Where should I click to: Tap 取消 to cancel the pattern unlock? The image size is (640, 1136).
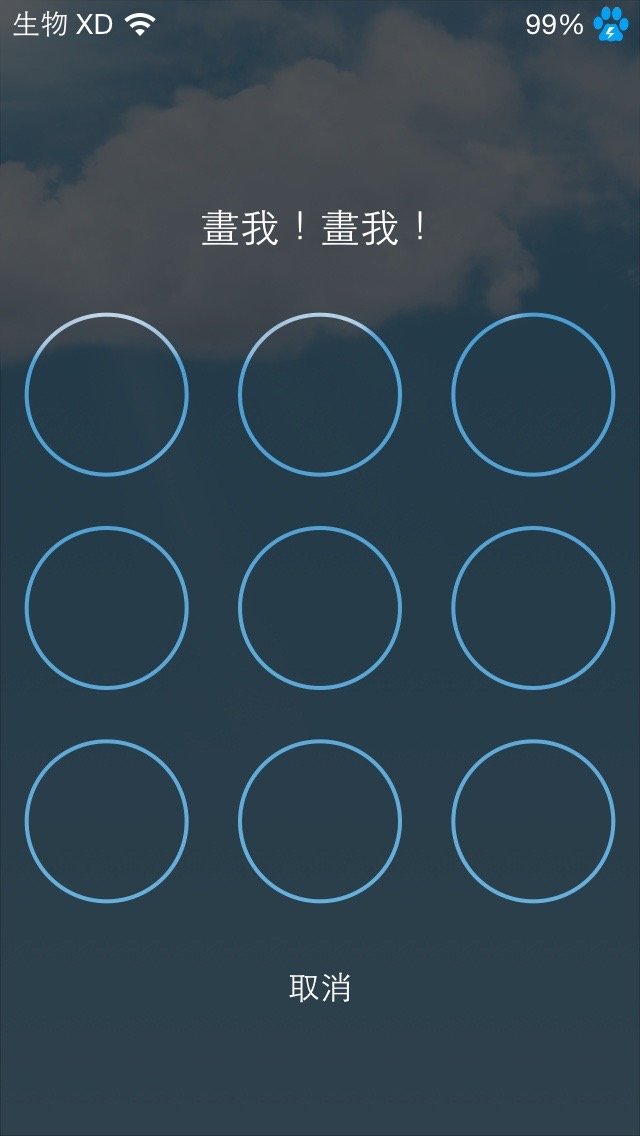[x=320, y=987]
